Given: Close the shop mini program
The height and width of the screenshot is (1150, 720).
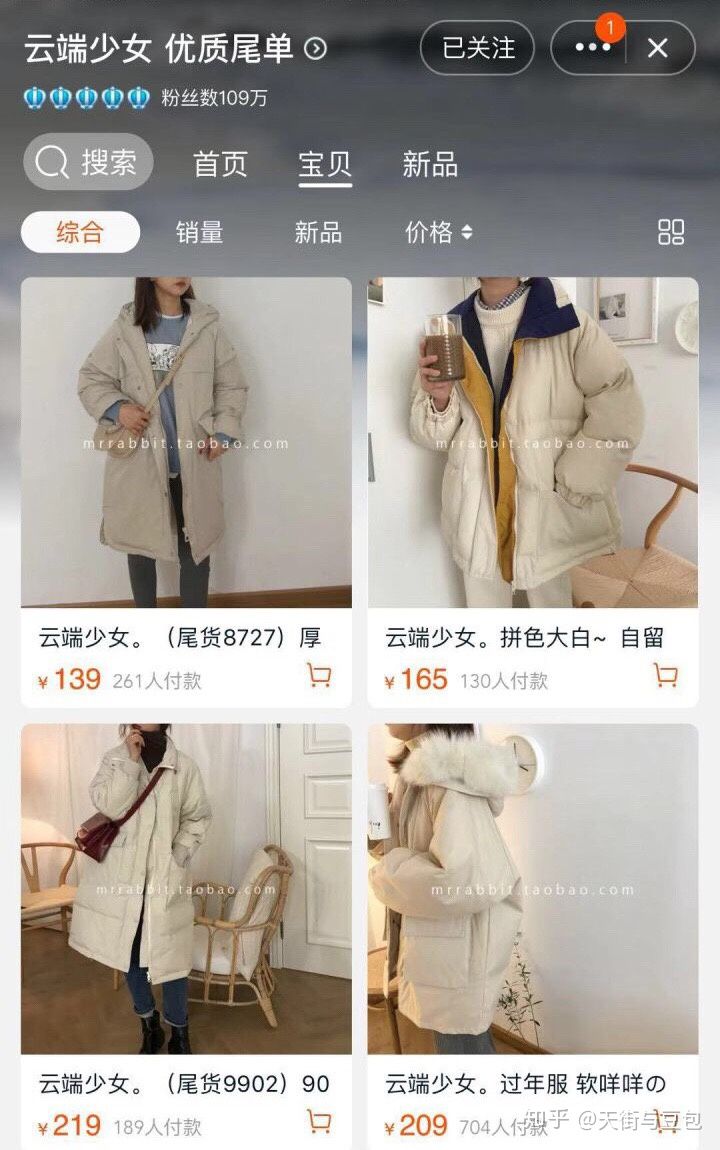Looking at the screenshot, I should [x=657, y=48].
